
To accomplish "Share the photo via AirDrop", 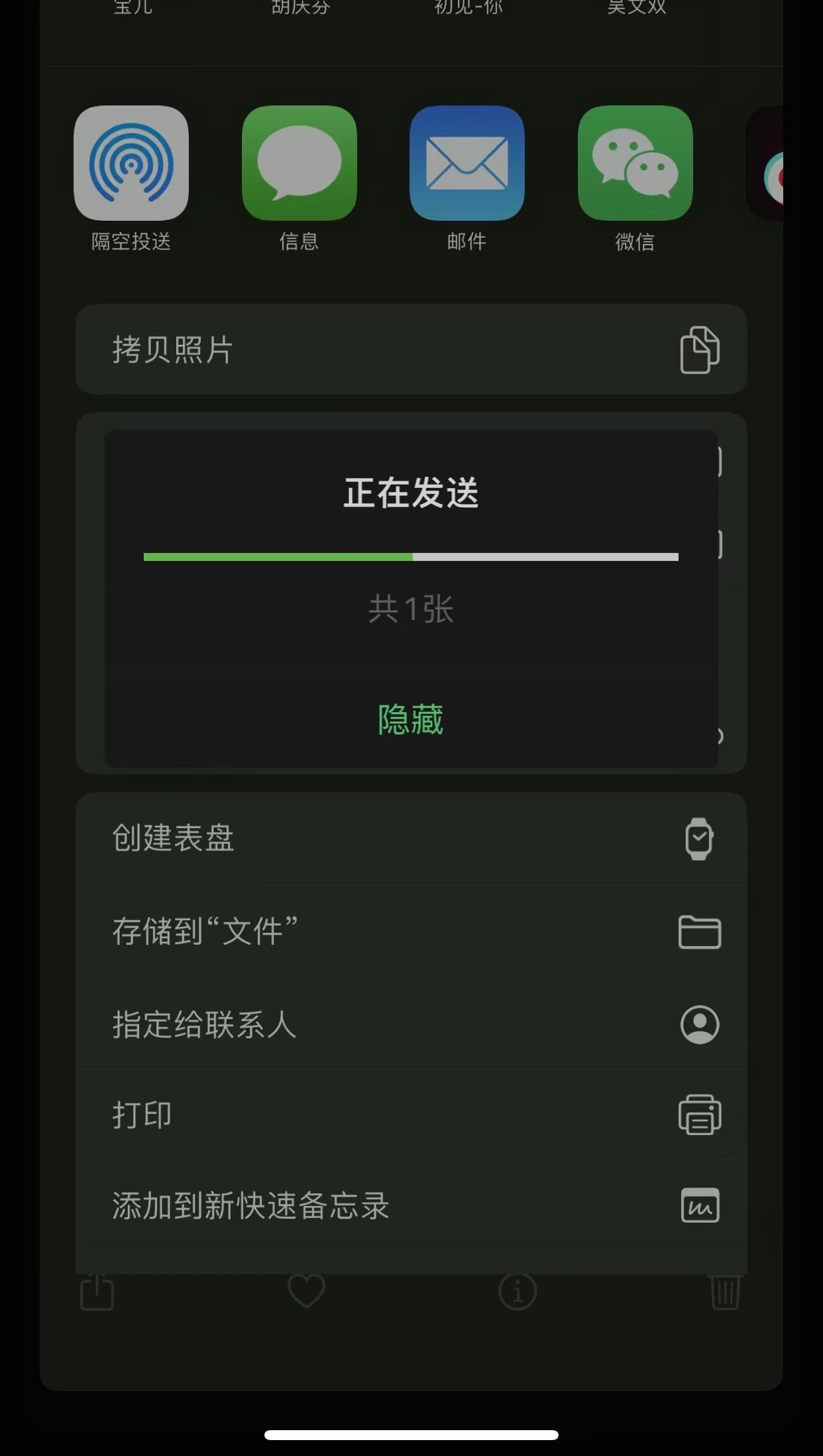I will (x=131, y=163).
